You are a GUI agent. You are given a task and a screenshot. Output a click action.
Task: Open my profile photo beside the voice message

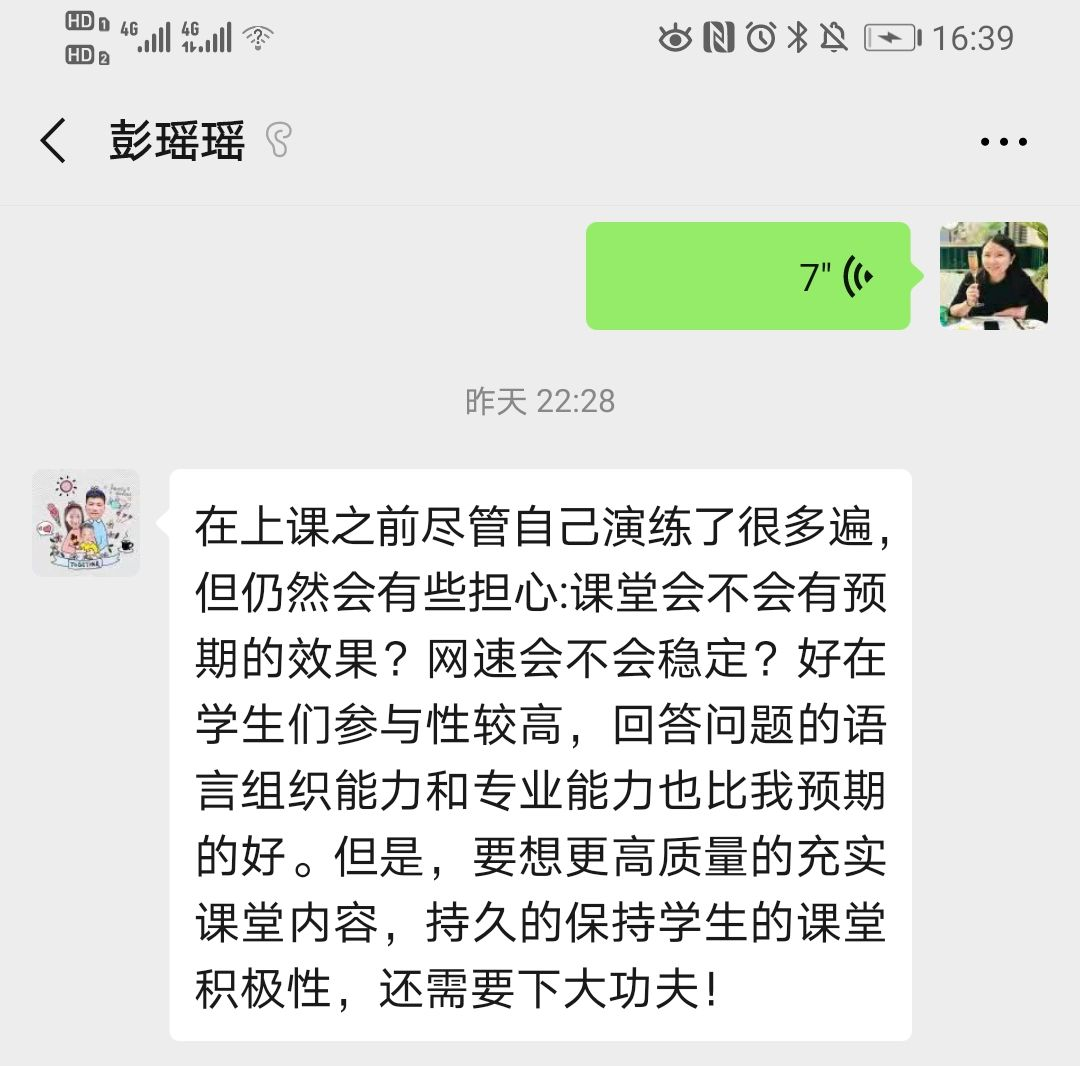coord(993,275)
